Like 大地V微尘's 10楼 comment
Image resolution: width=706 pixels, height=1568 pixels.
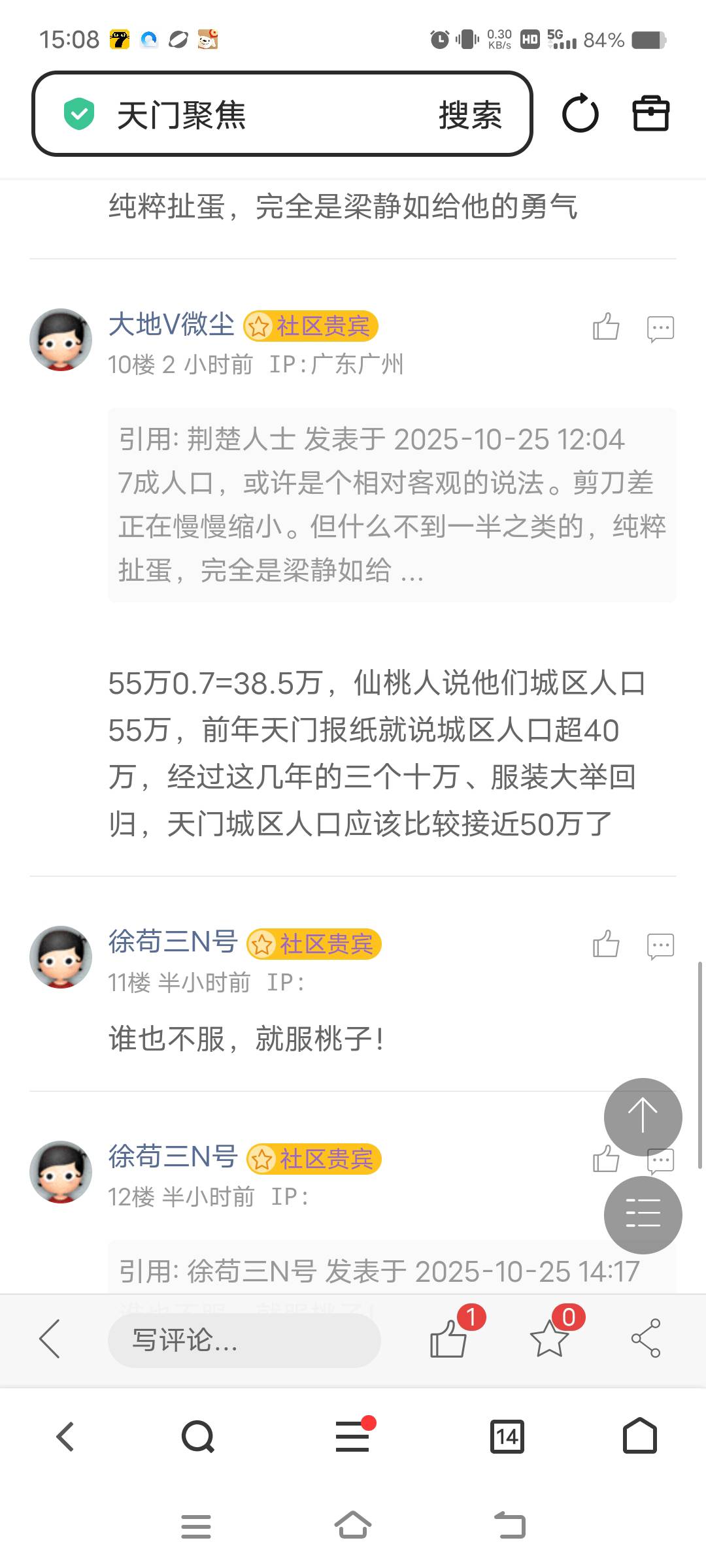click(606, 327)
